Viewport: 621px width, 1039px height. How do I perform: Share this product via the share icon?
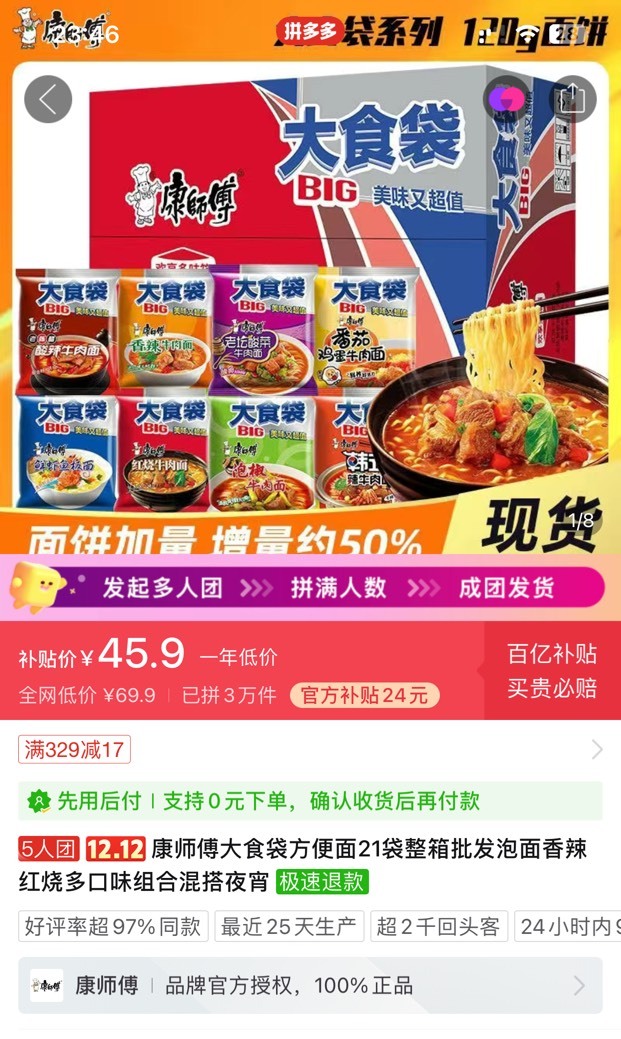tap(573, 100)
